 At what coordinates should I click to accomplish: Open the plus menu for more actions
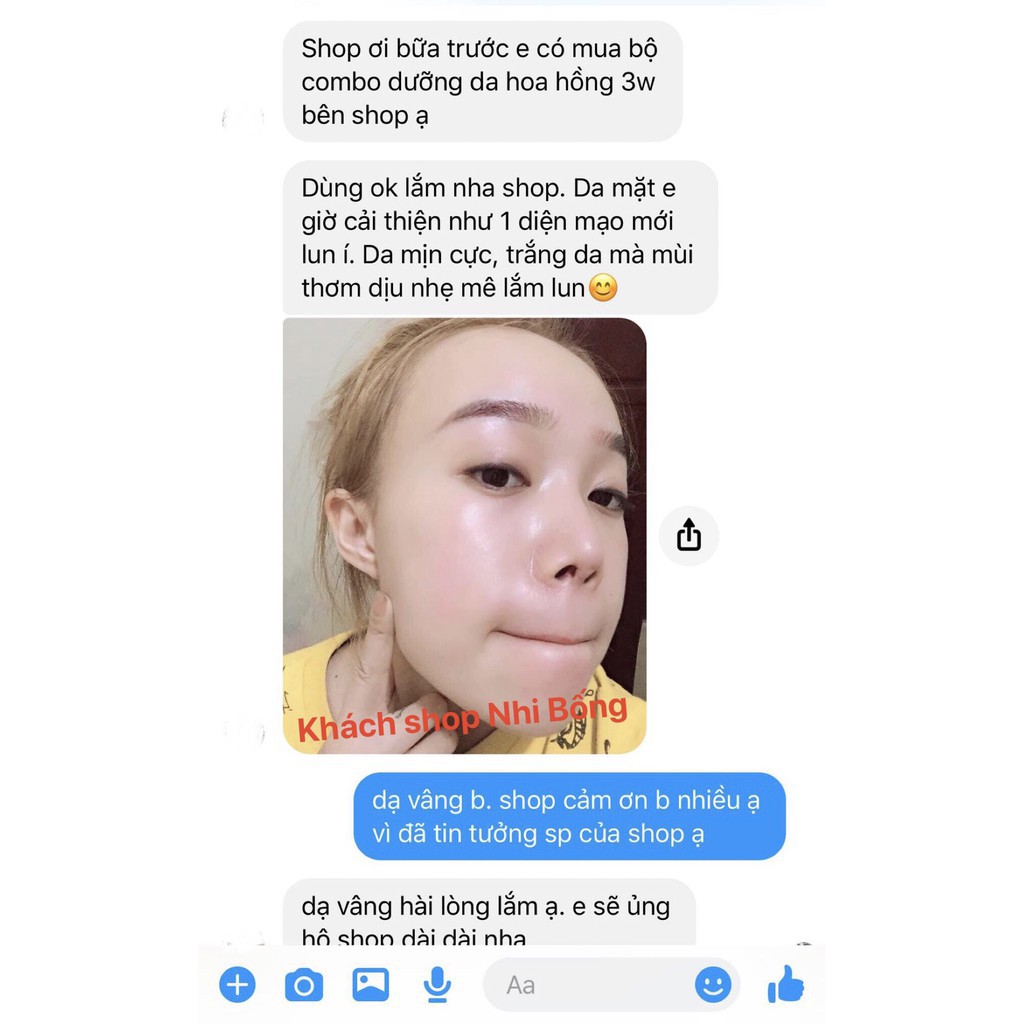[x=237, y=985]
